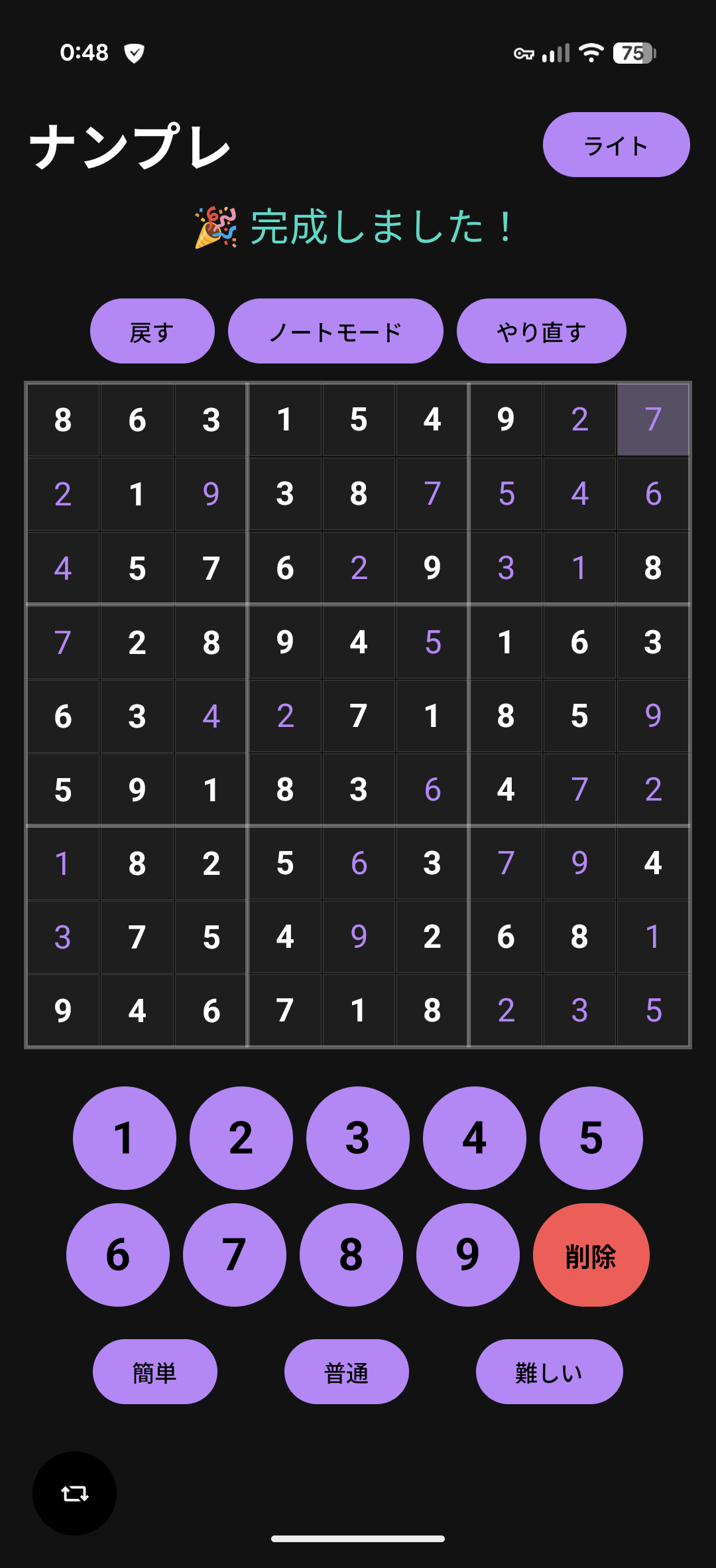Start a 簡単 difficulty puzzle
The height and width of the screenshot is (1568, 716).
155,1371
